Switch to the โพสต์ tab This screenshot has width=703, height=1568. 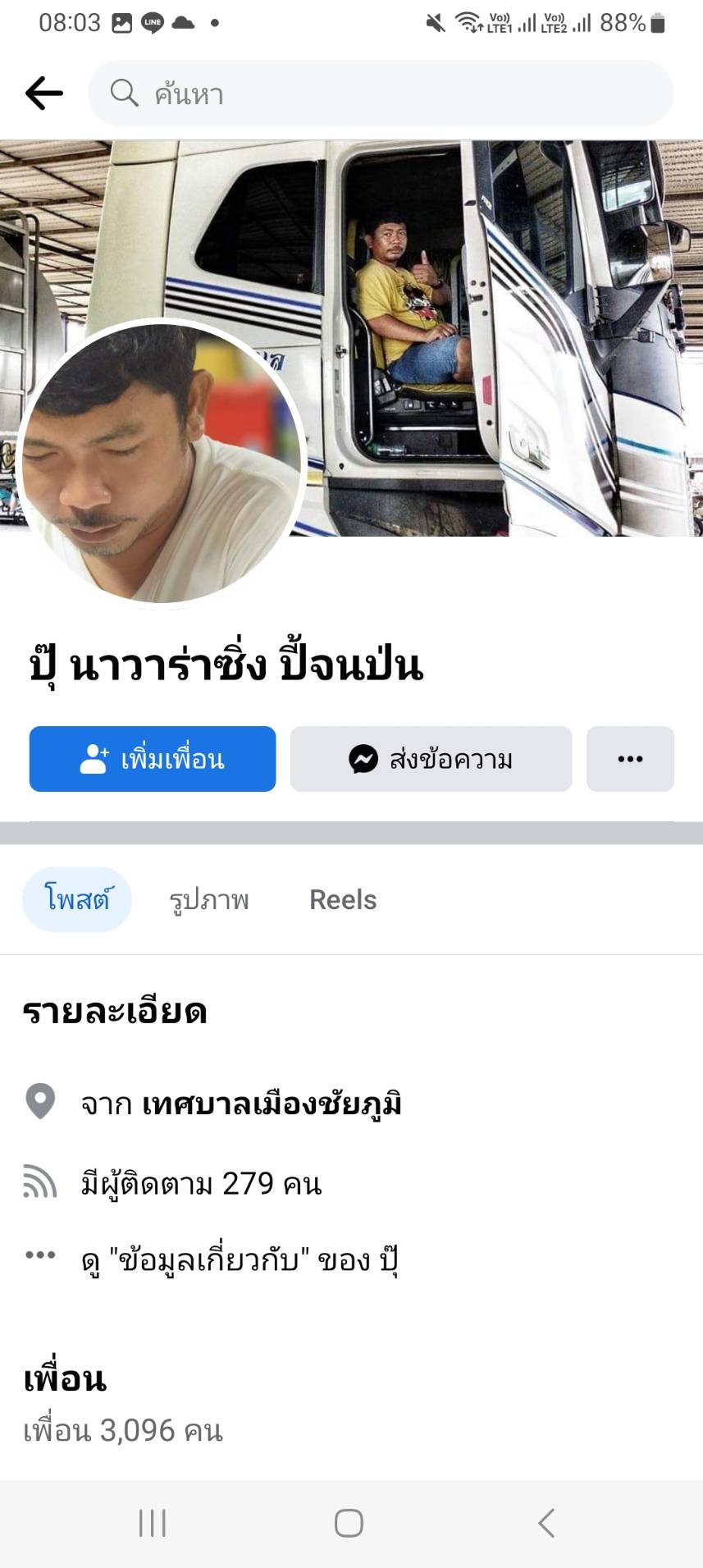pos(77,900)
